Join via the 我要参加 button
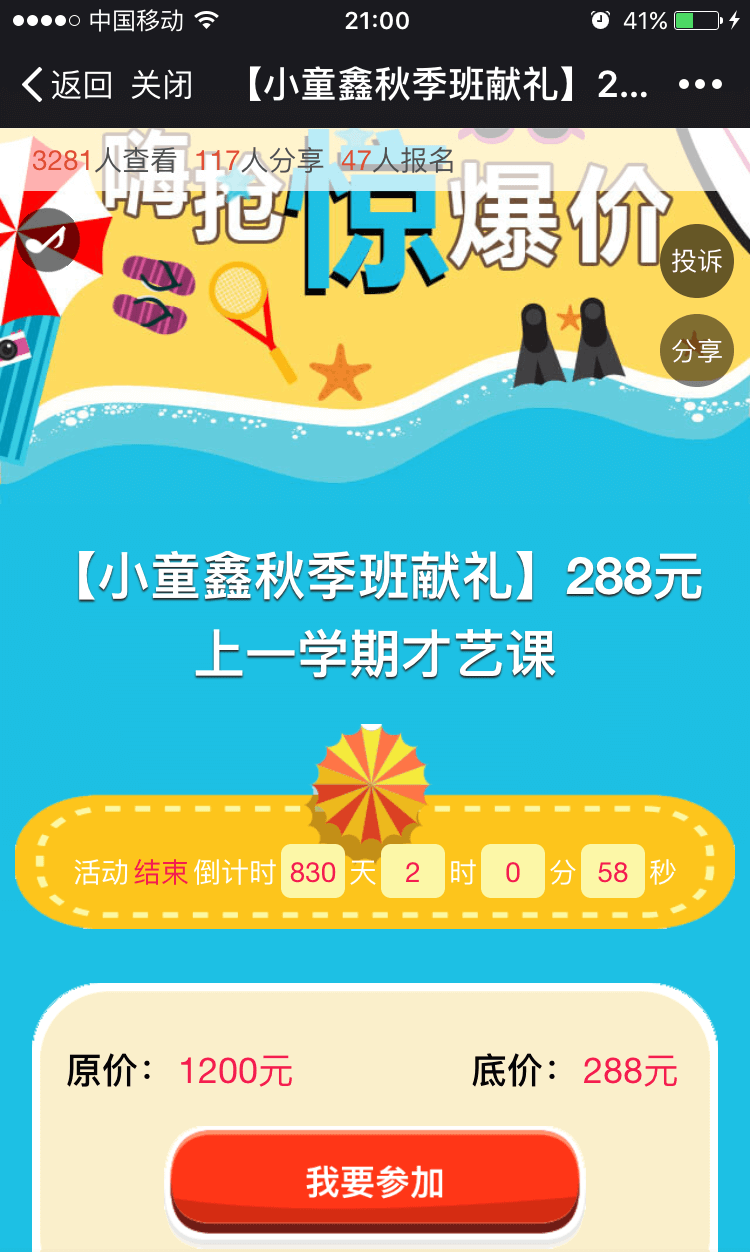750x1252 pixels. click(375, 1182)
